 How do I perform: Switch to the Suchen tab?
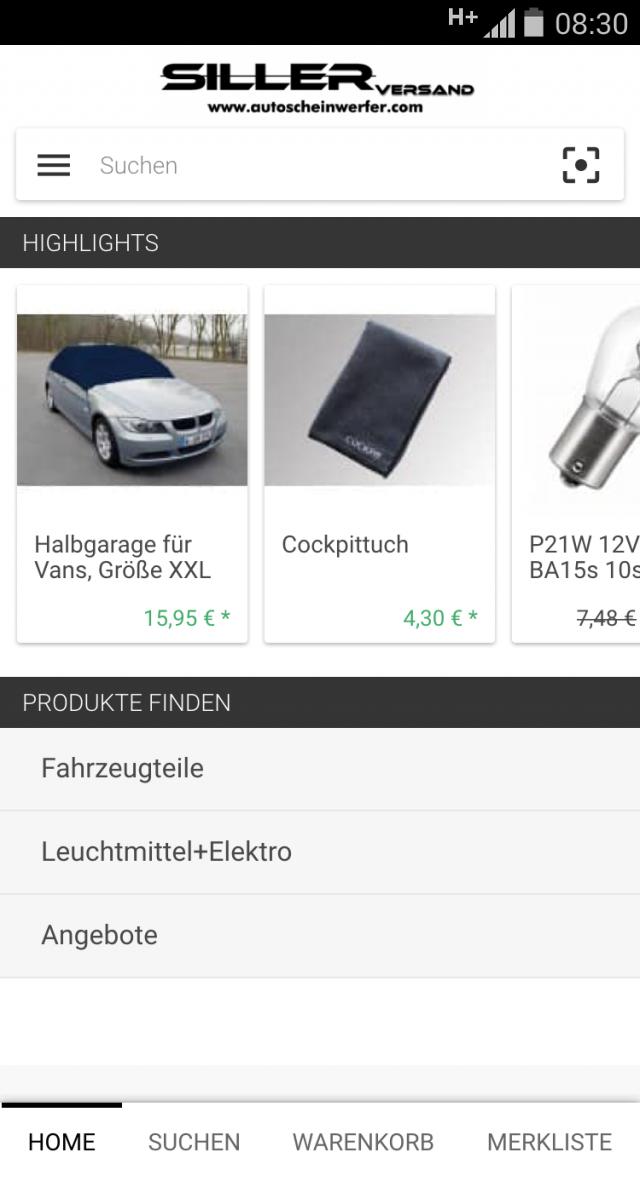tap(194, 1142)
